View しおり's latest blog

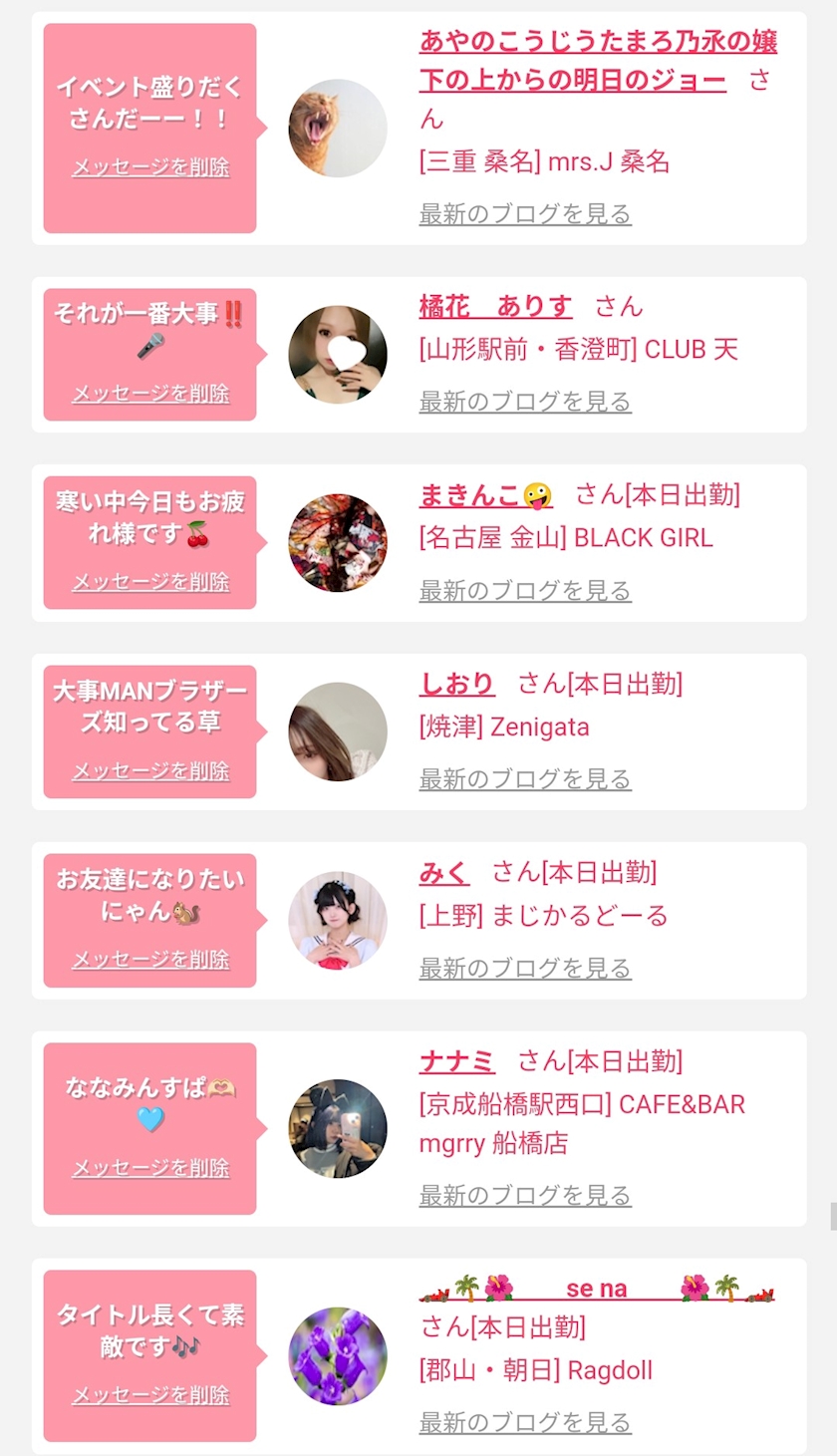(x=525, y=779)
